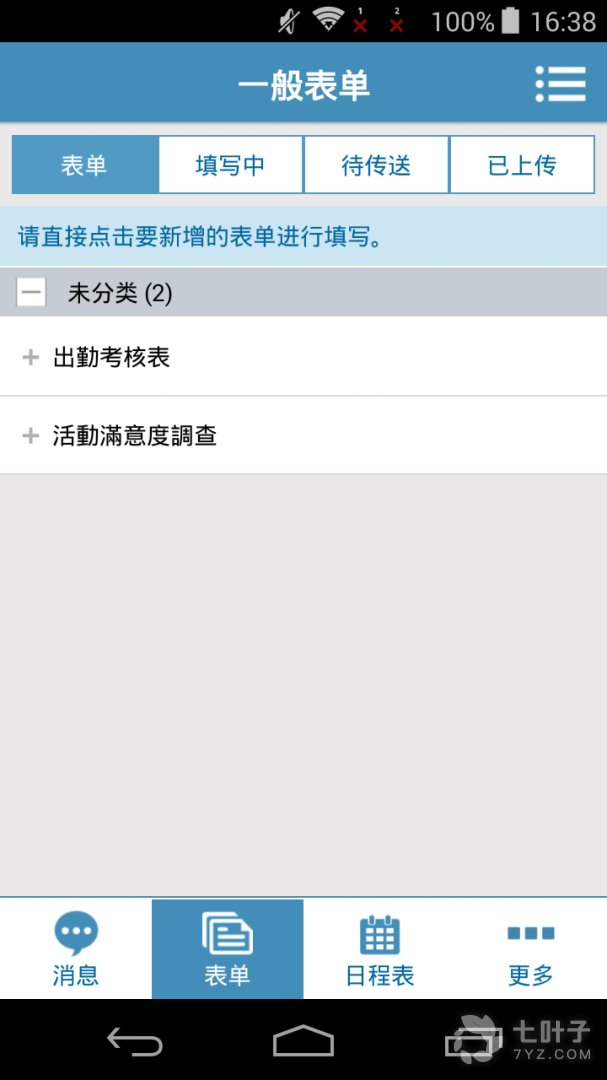The image size is (607, 1080).
Task: Open the 活動滿意度調查 form
Action: point(135,436)
